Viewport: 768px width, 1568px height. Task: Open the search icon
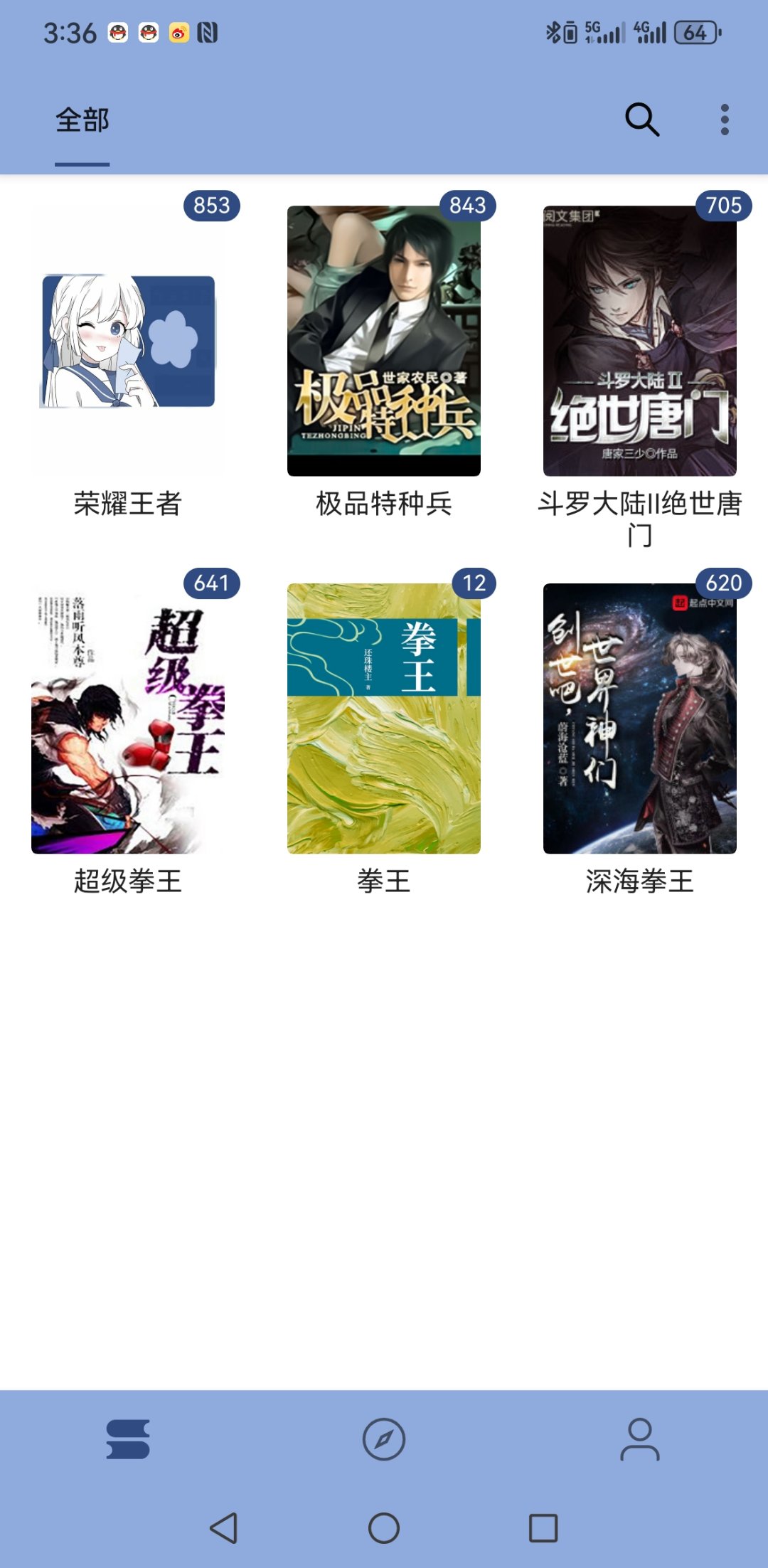coord(642,120)
